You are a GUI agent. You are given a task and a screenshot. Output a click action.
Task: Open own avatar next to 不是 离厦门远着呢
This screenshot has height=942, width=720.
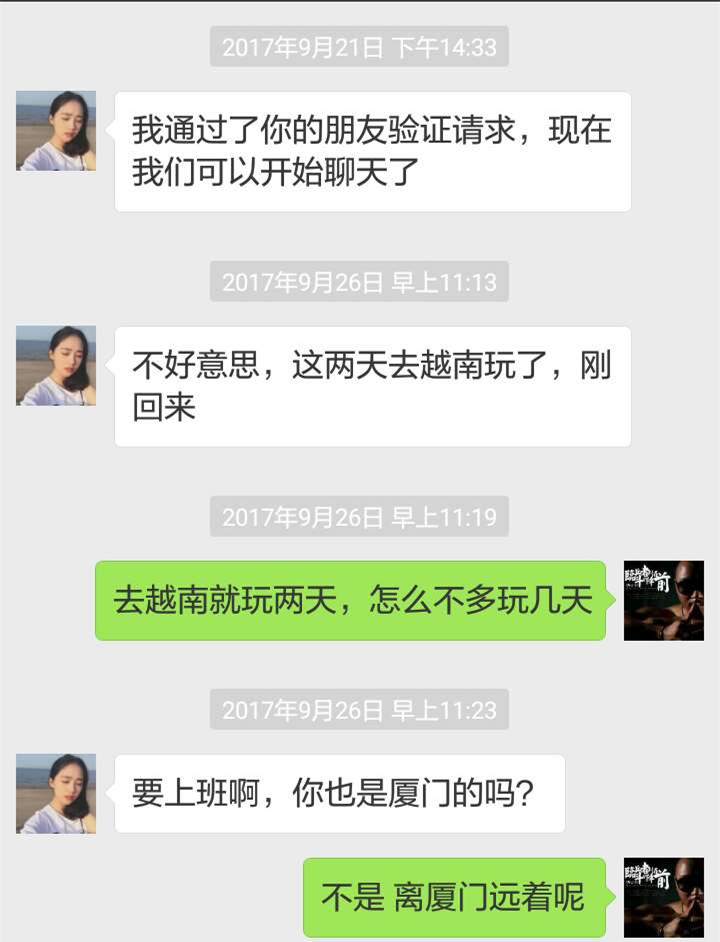664,897
